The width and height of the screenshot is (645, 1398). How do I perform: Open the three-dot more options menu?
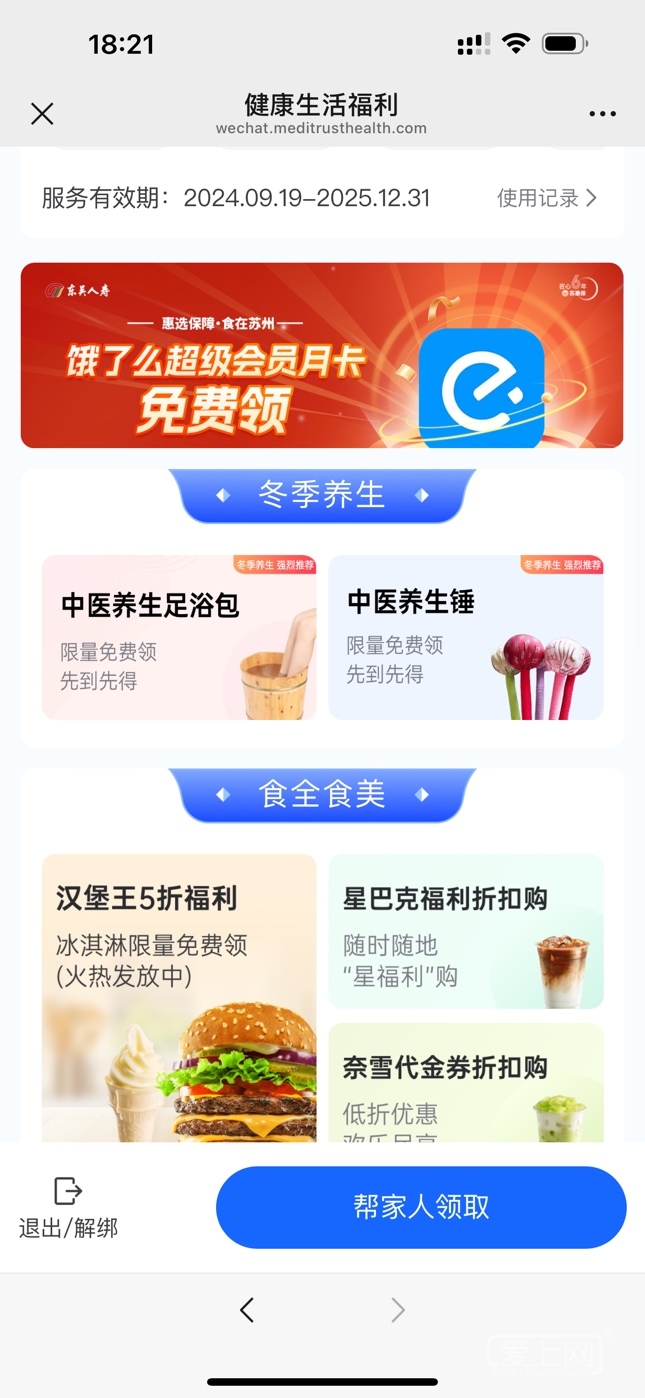point(602,114)
